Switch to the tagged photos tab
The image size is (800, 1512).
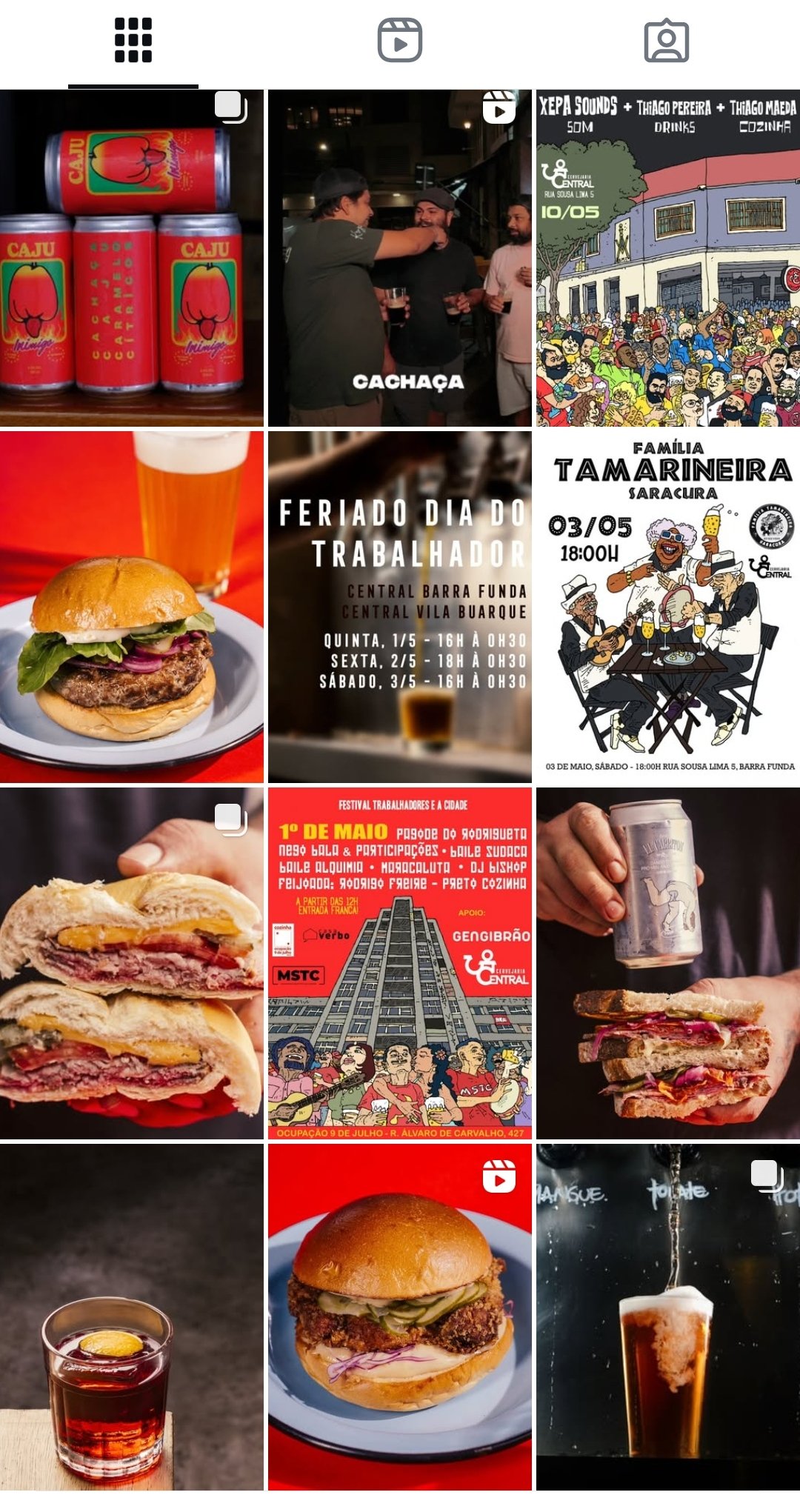coord(667,41)
